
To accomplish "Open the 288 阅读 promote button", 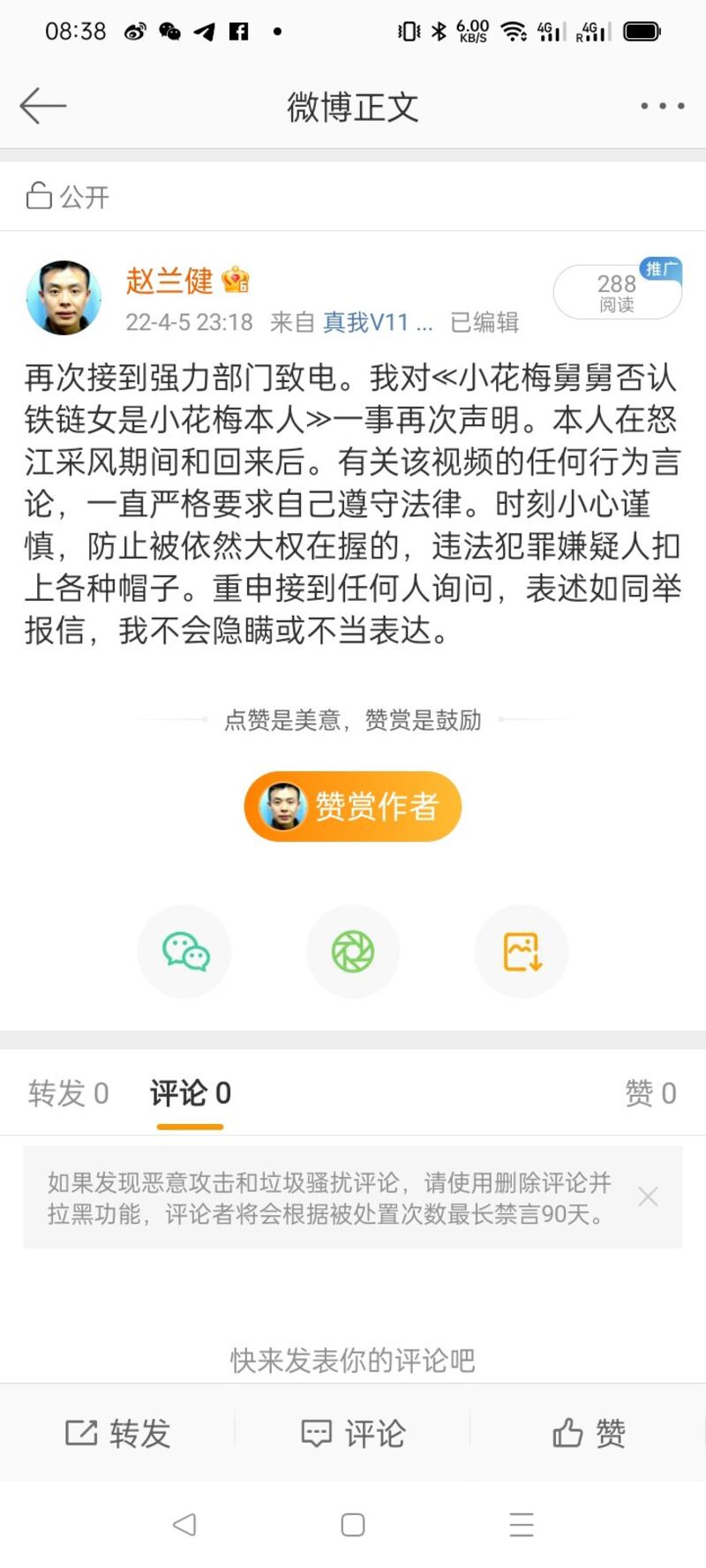I will [x=617, y=292].
